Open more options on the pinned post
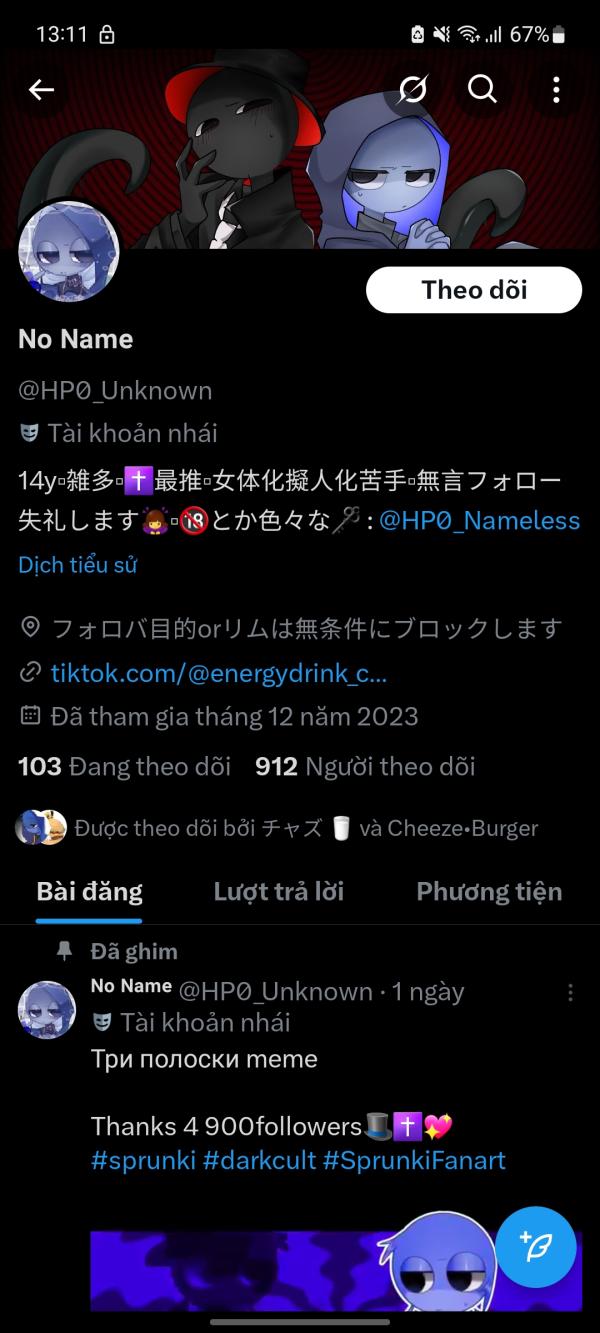 coord(570,992)
